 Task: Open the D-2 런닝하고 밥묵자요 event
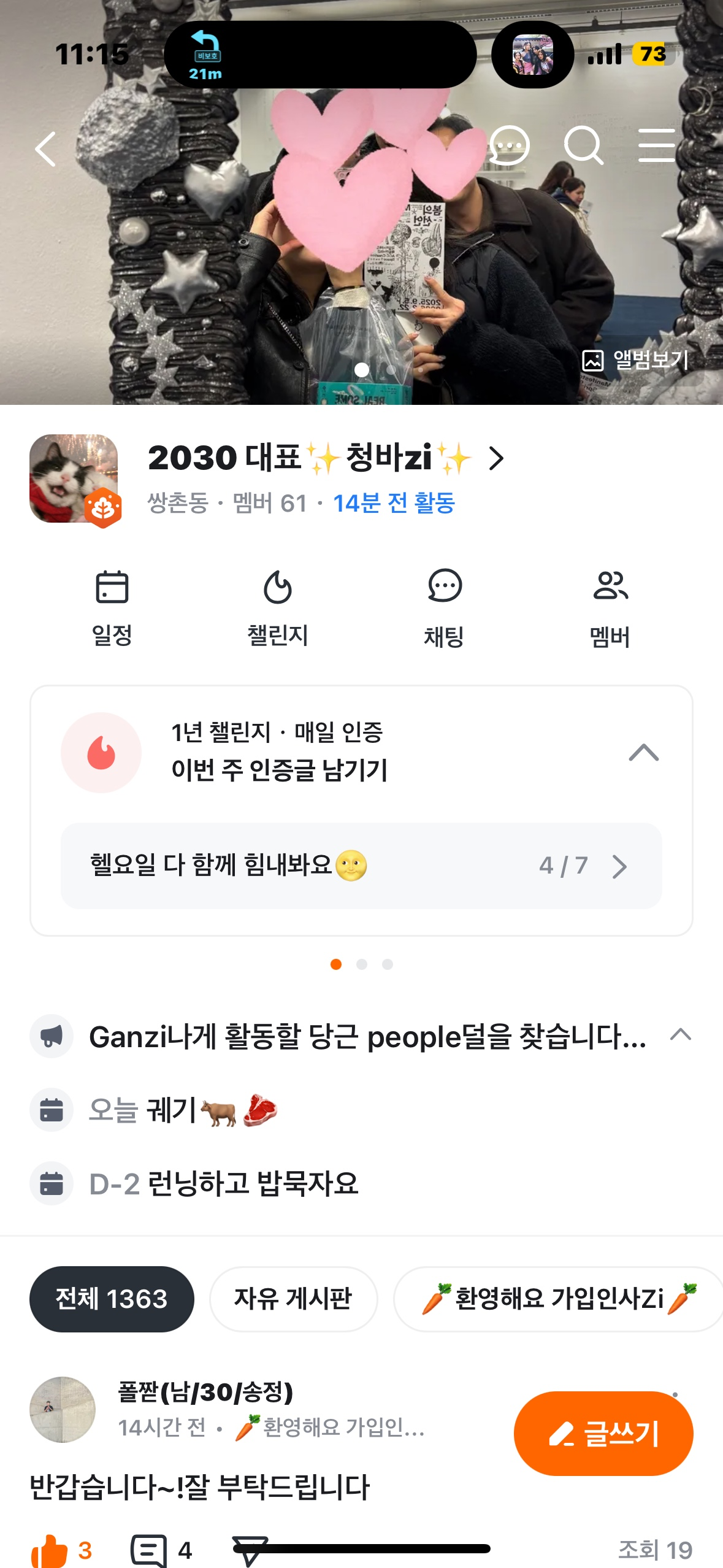coord(224,1184)
